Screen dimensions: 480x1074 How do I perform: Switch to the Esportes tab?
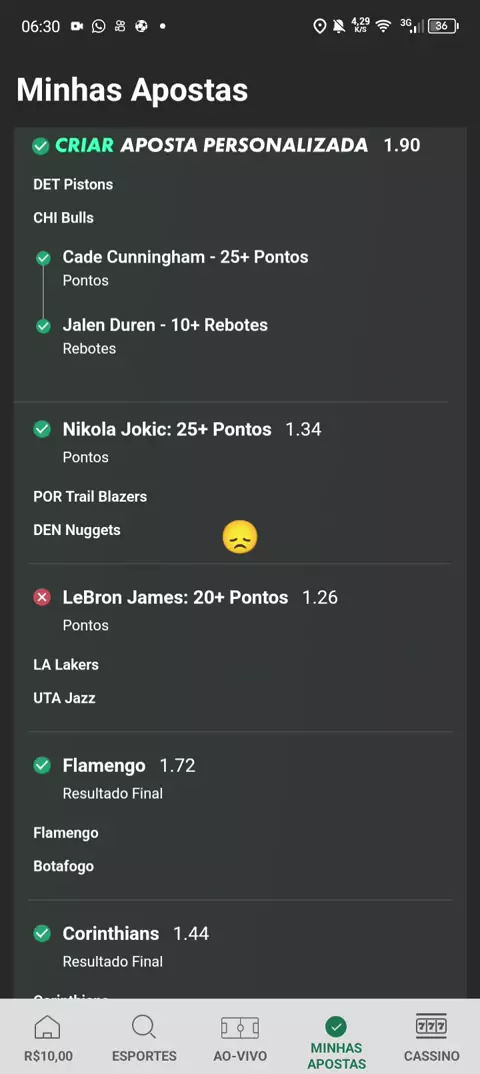point(144,1037)
